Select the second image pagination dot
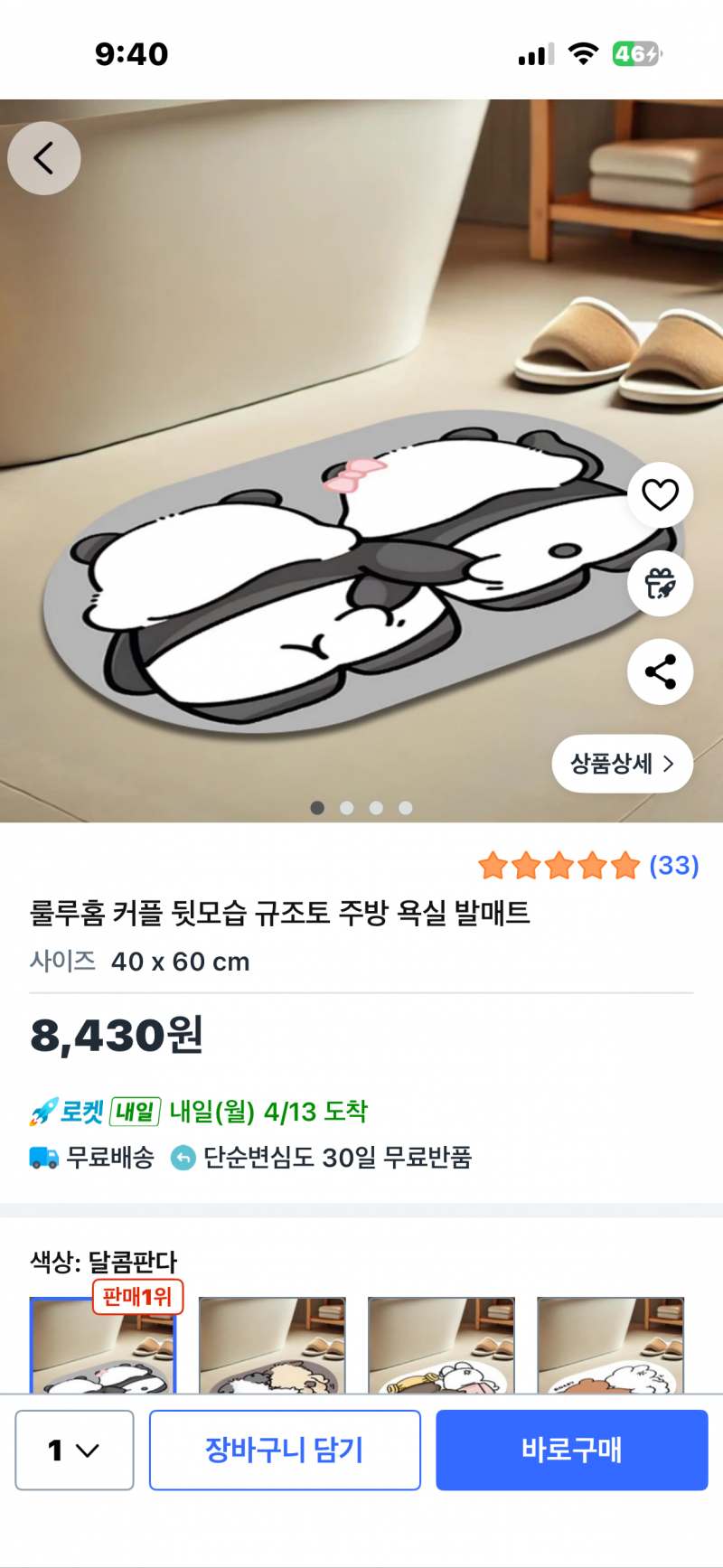Screen dimensions: 723x1568 [x=346, y=808]
